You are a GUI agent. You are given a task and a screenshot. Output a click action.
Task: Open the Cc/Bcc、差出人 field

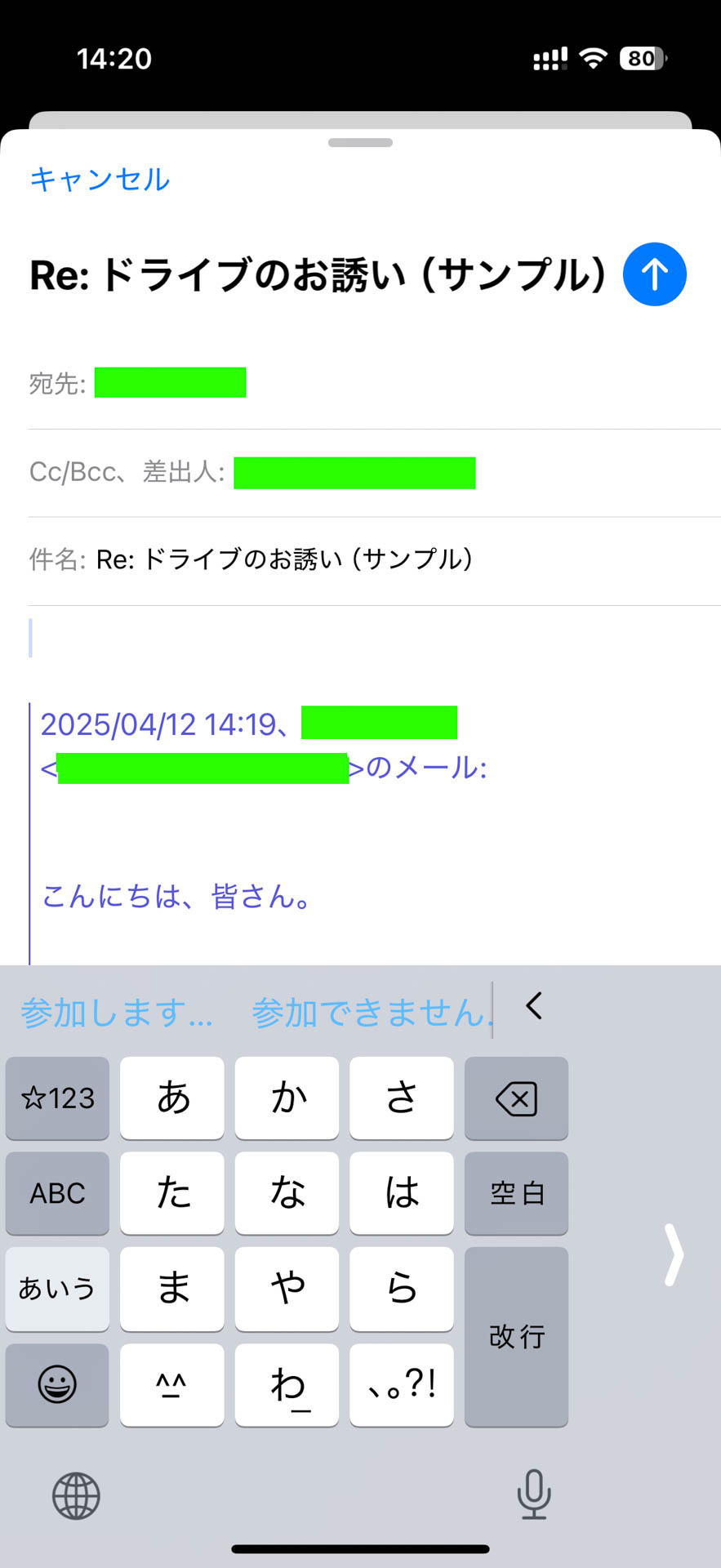click(x=354, y=472)
